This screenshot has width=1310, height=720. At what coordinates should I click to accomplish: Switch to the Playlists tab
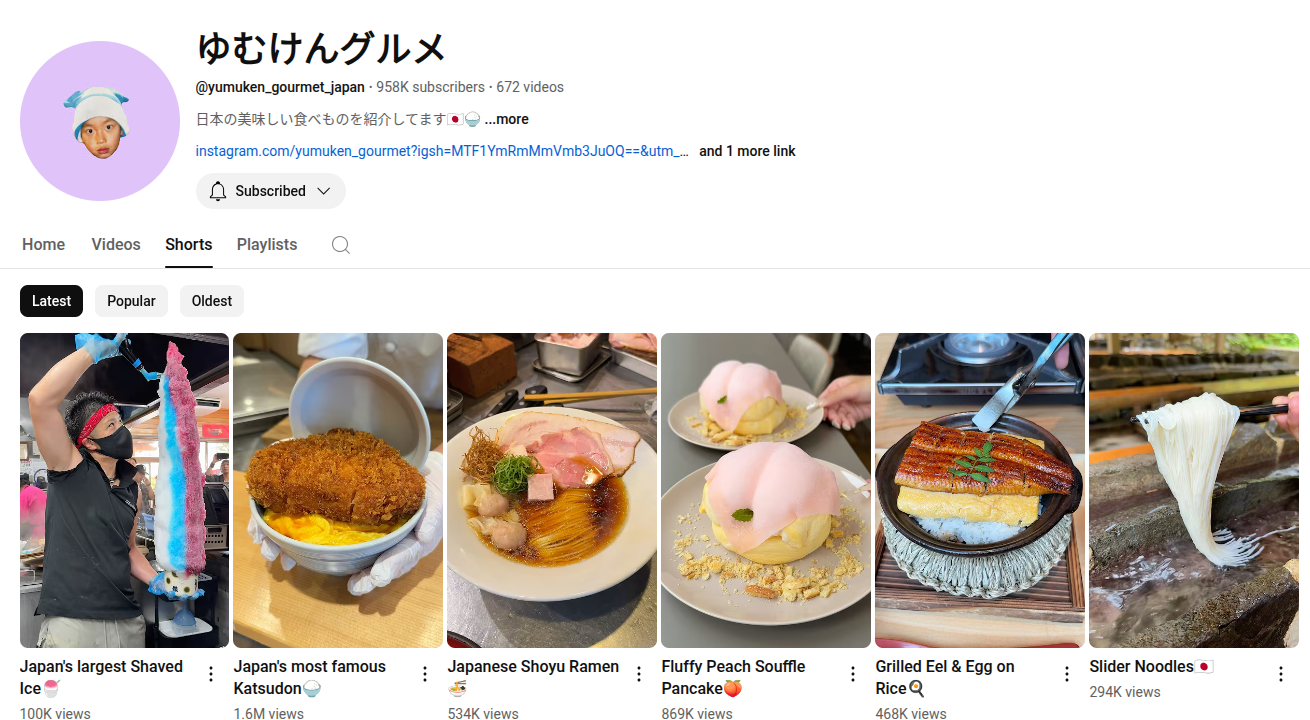click(267, 245)
